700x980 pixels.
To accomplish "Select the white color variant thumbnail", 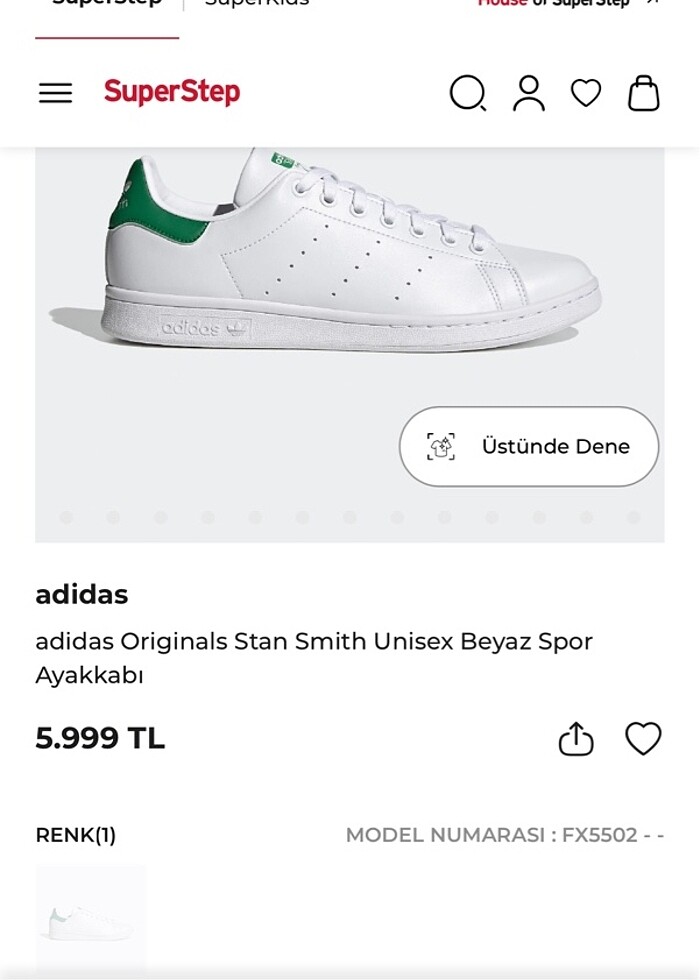I will click(91, 918).
